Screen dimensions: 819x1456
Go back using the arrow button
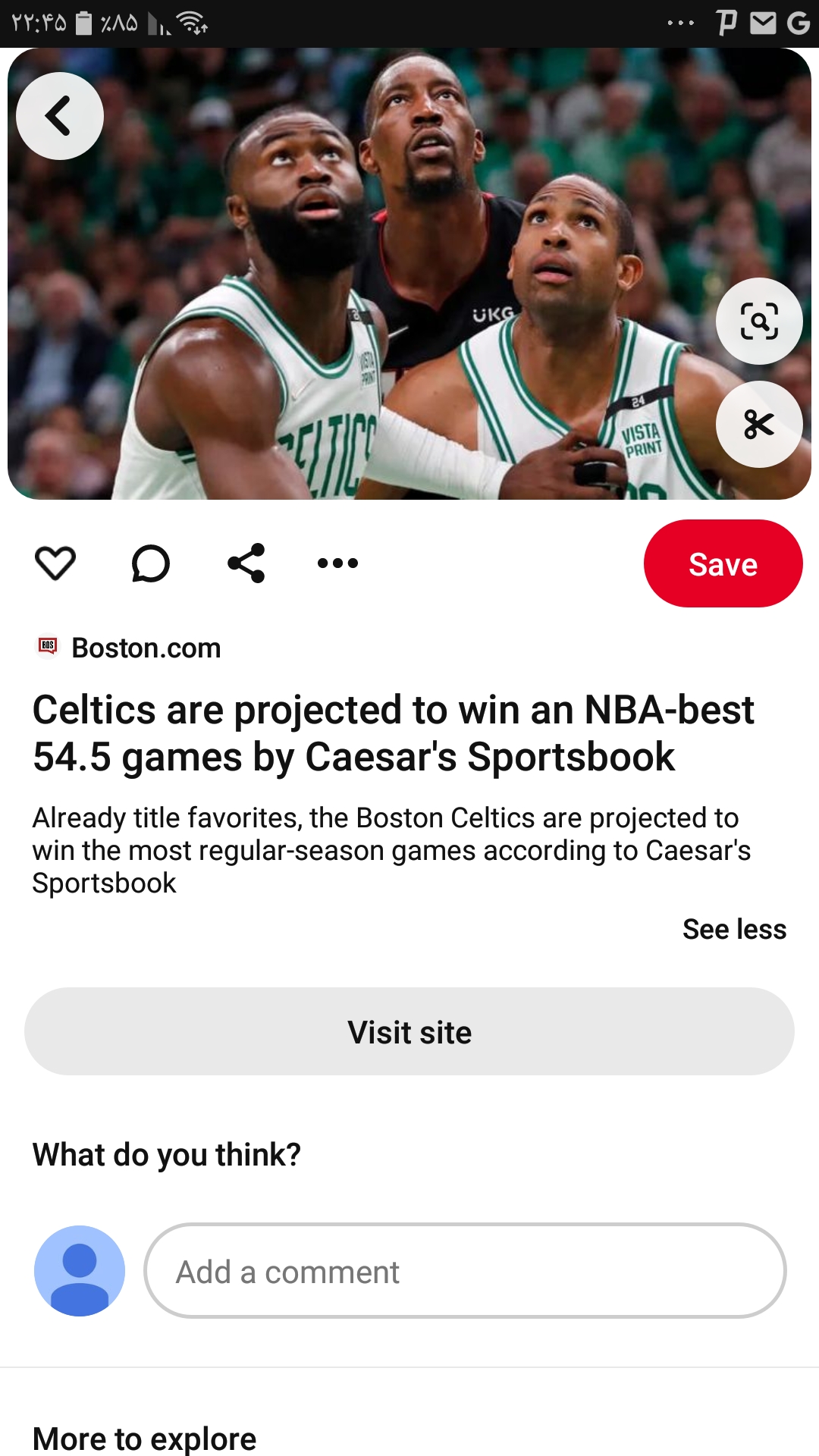(x=60, y=116)
